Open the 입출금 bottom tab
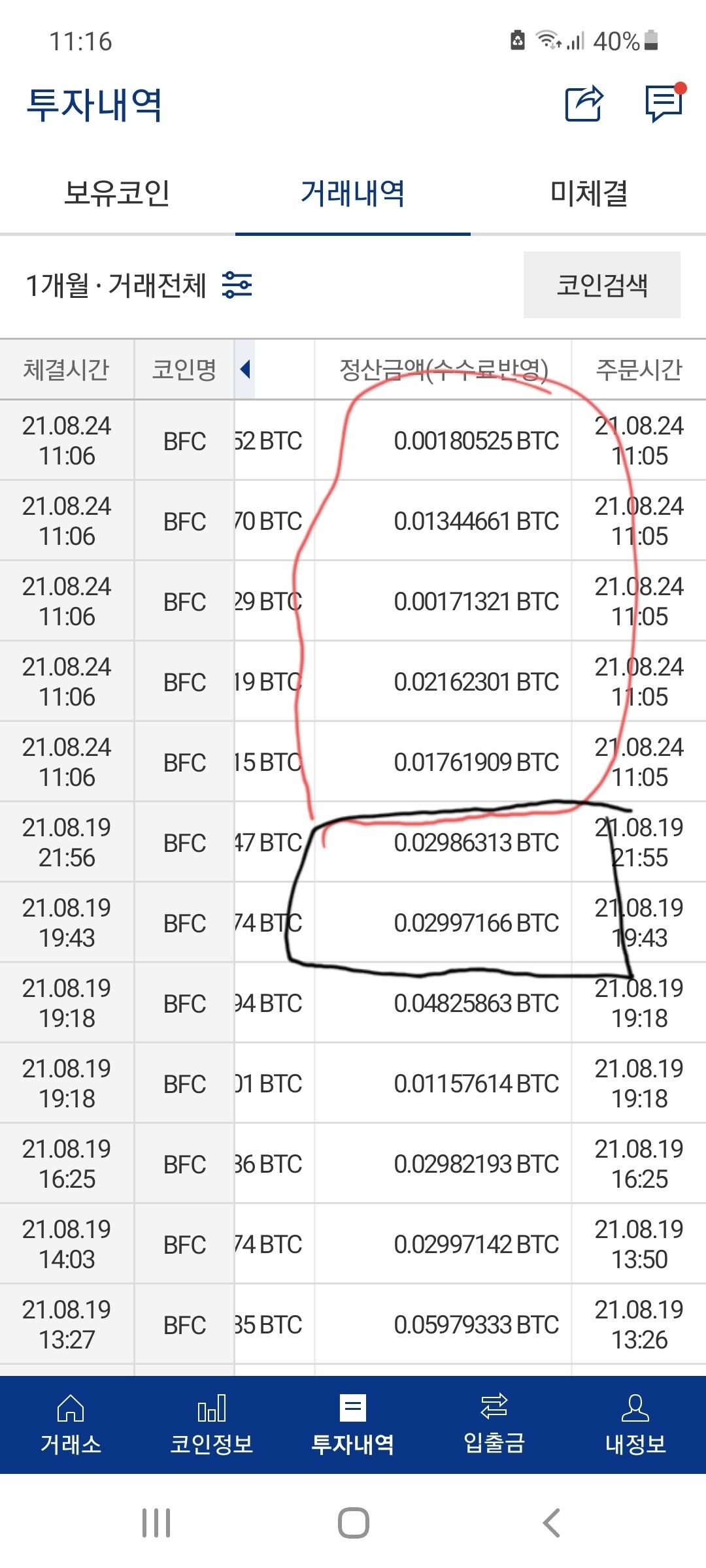Image resolution: width=706 pixels, height=1568 pixels. [494, 1426]
